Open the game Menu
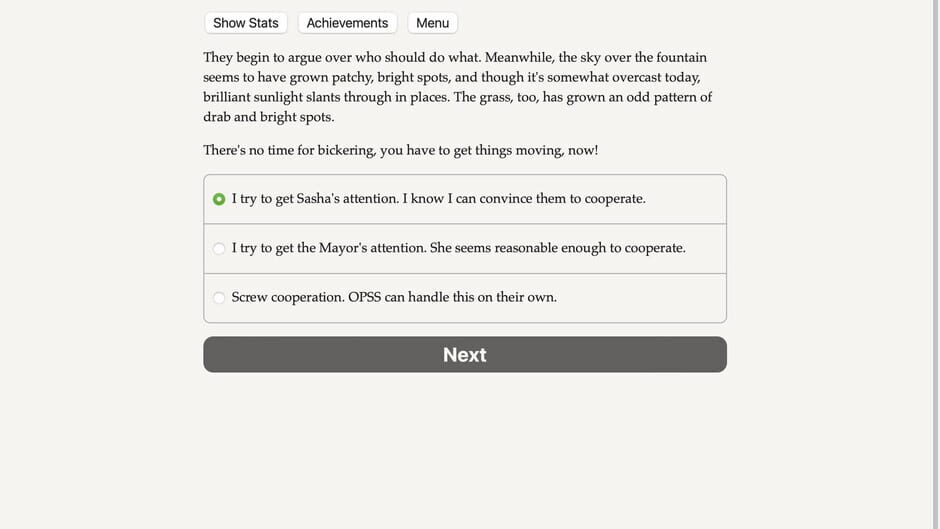The height and width of the screenshot is (529, 940). tap(432, 23)
